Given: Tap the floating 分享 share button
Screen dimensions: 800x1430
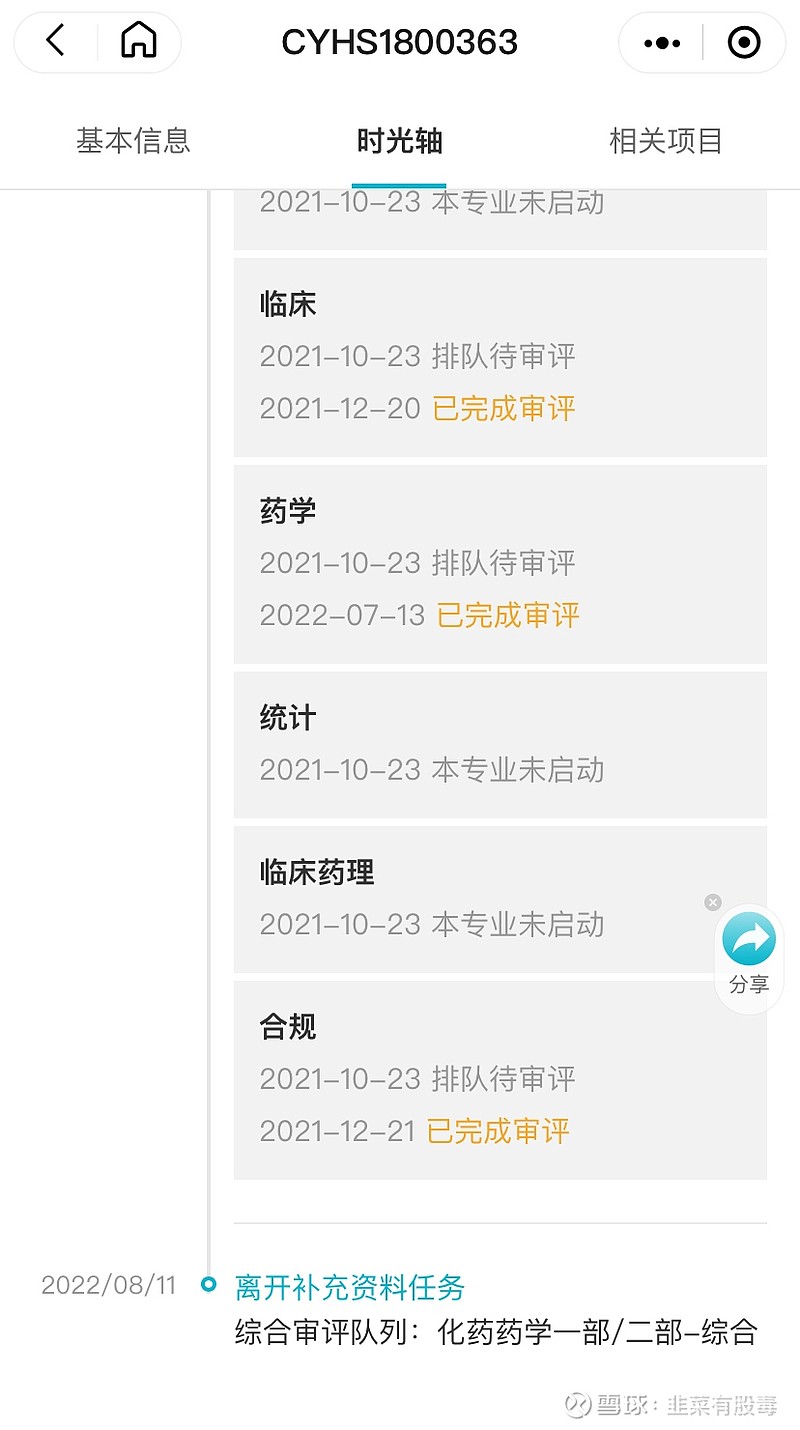Looking at the screenshot, I should pyautogui.click(x=749, y=956).
